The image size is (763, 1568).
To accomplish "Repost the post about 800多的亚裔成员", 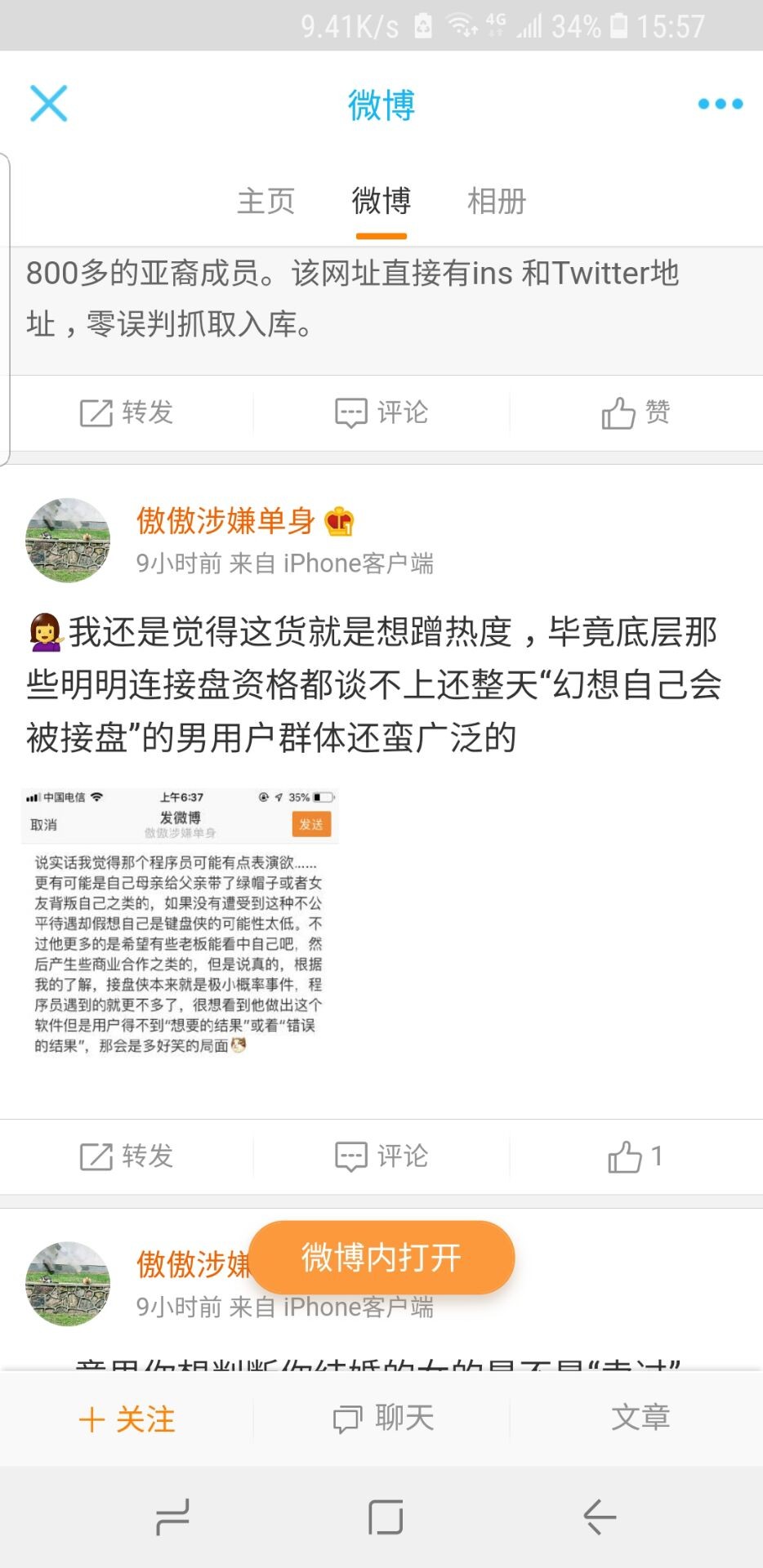I will pos(127,412).
